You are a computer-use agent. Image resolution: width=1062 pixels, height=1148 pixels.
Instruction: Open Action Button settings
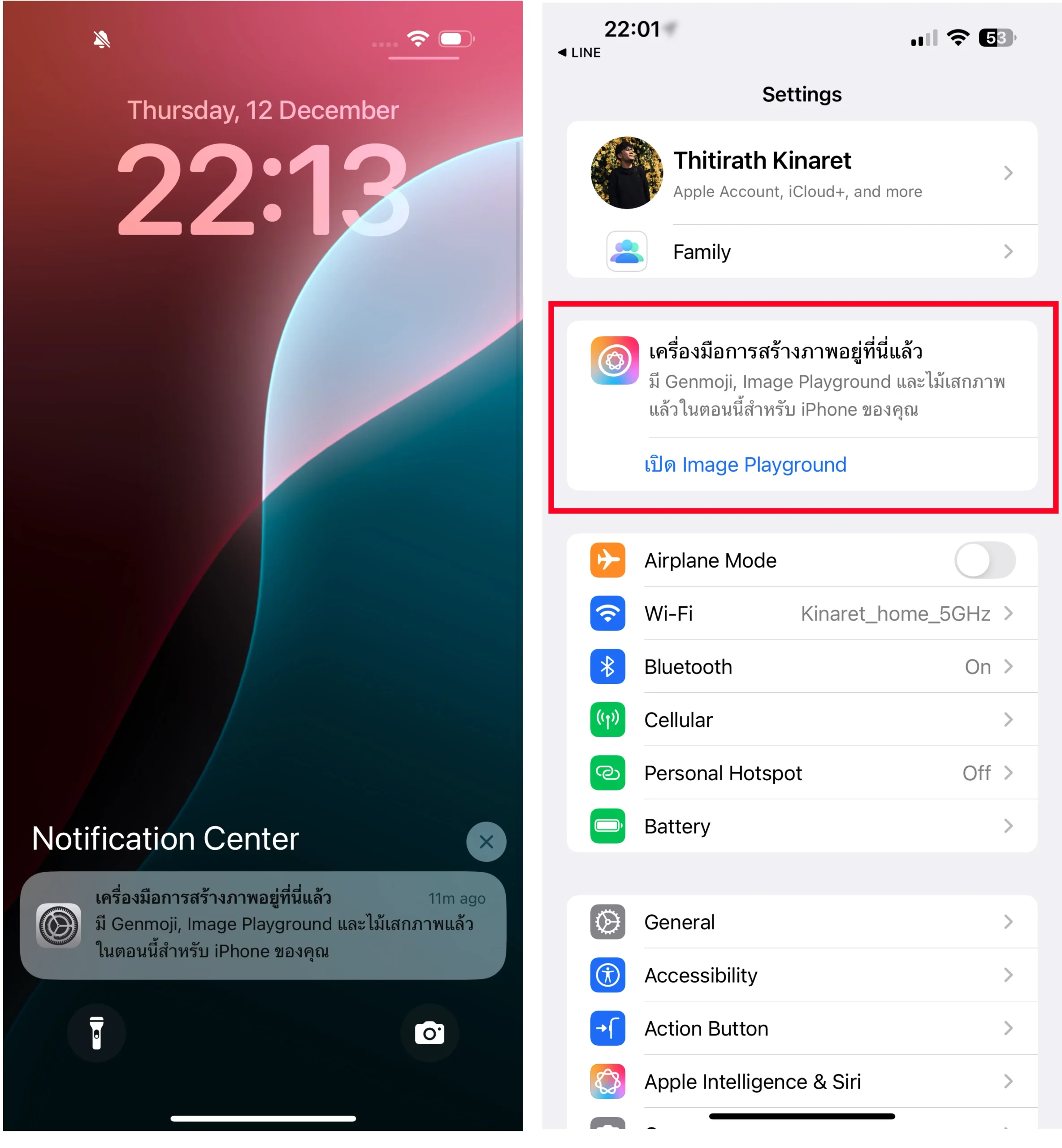(801, 1028)
